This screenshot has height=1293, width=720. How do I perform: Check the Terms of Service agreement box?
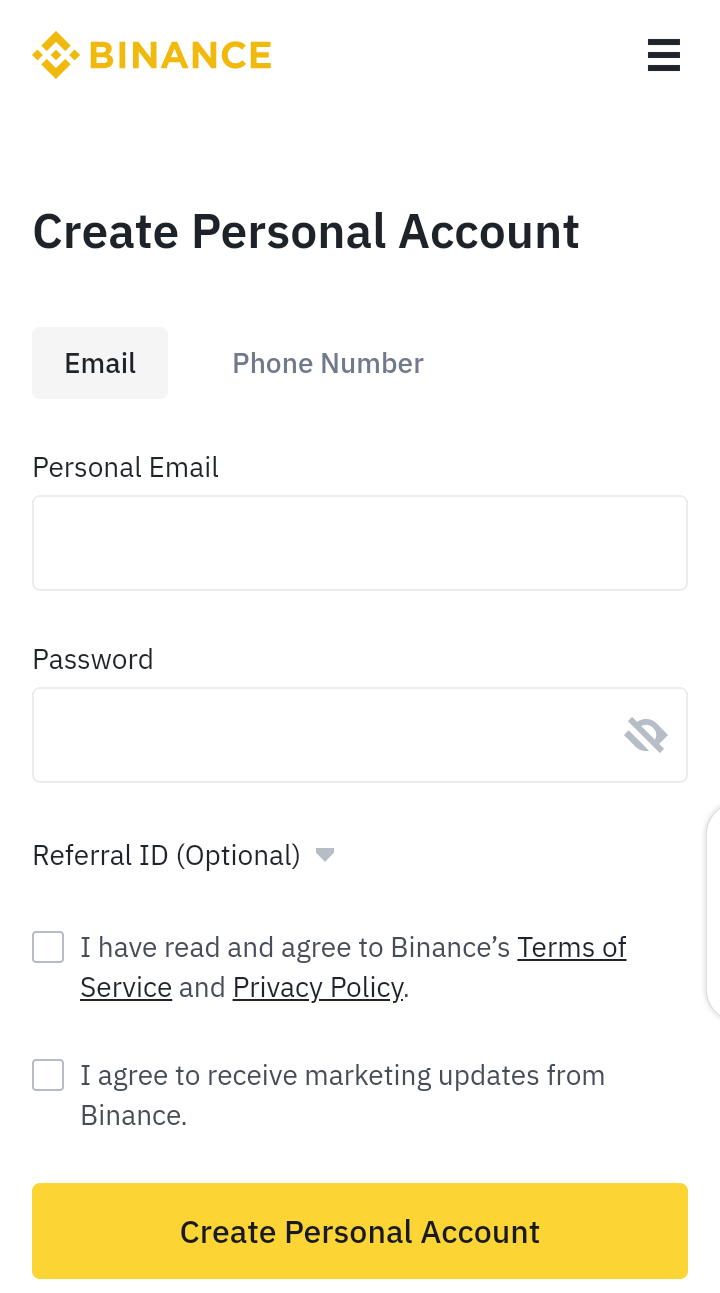[48, 947]
